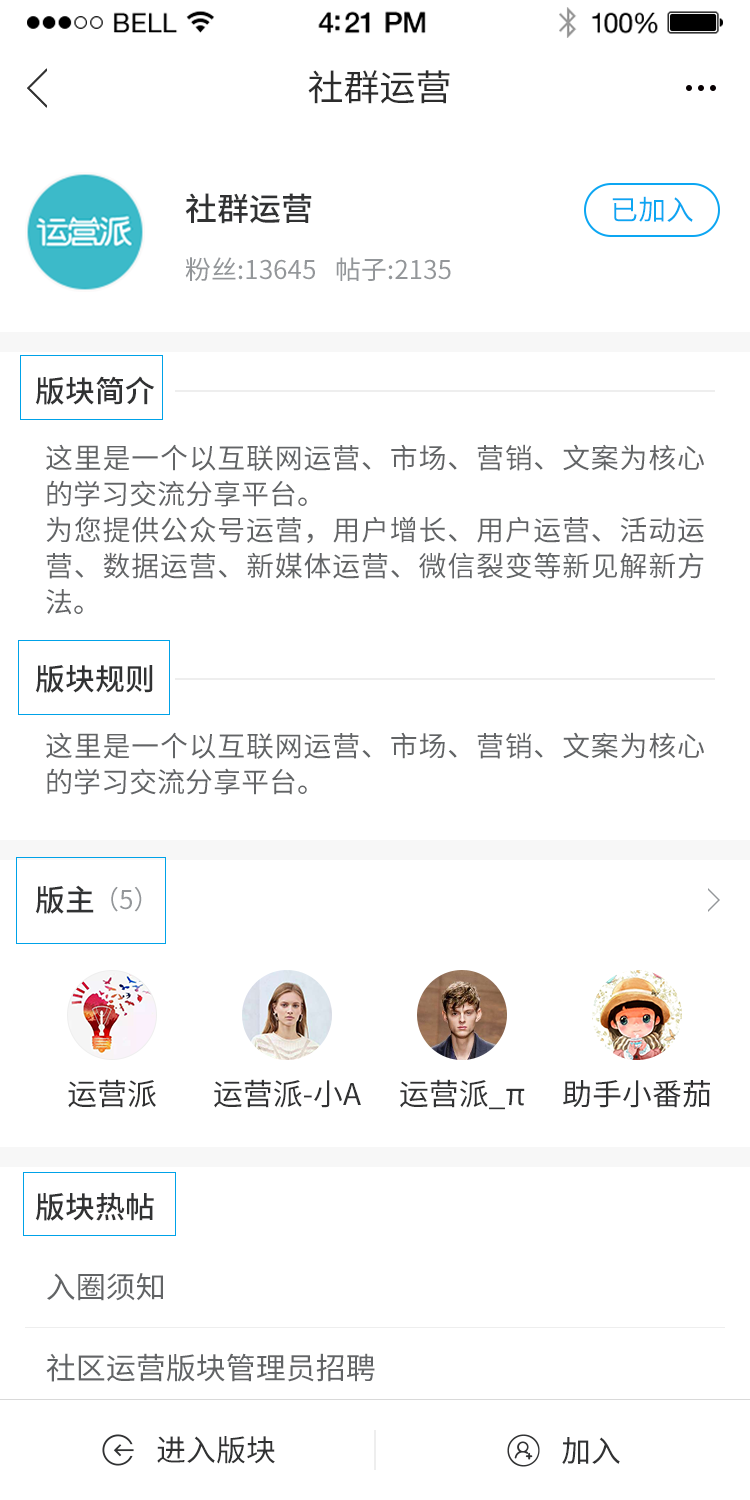
Task: Open the three-dot overflow menu
Action: click(700, 88)
